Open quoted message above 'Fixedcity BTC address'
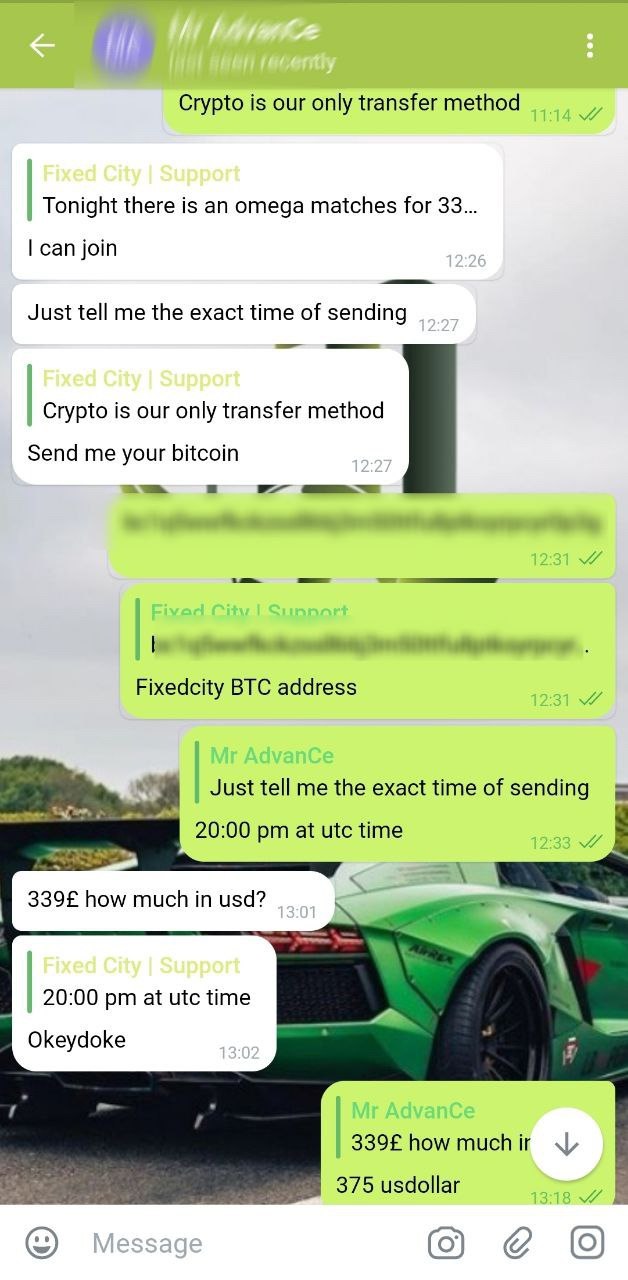The height and width of the screenshot is (1280, 628). (x=365, y=632)
